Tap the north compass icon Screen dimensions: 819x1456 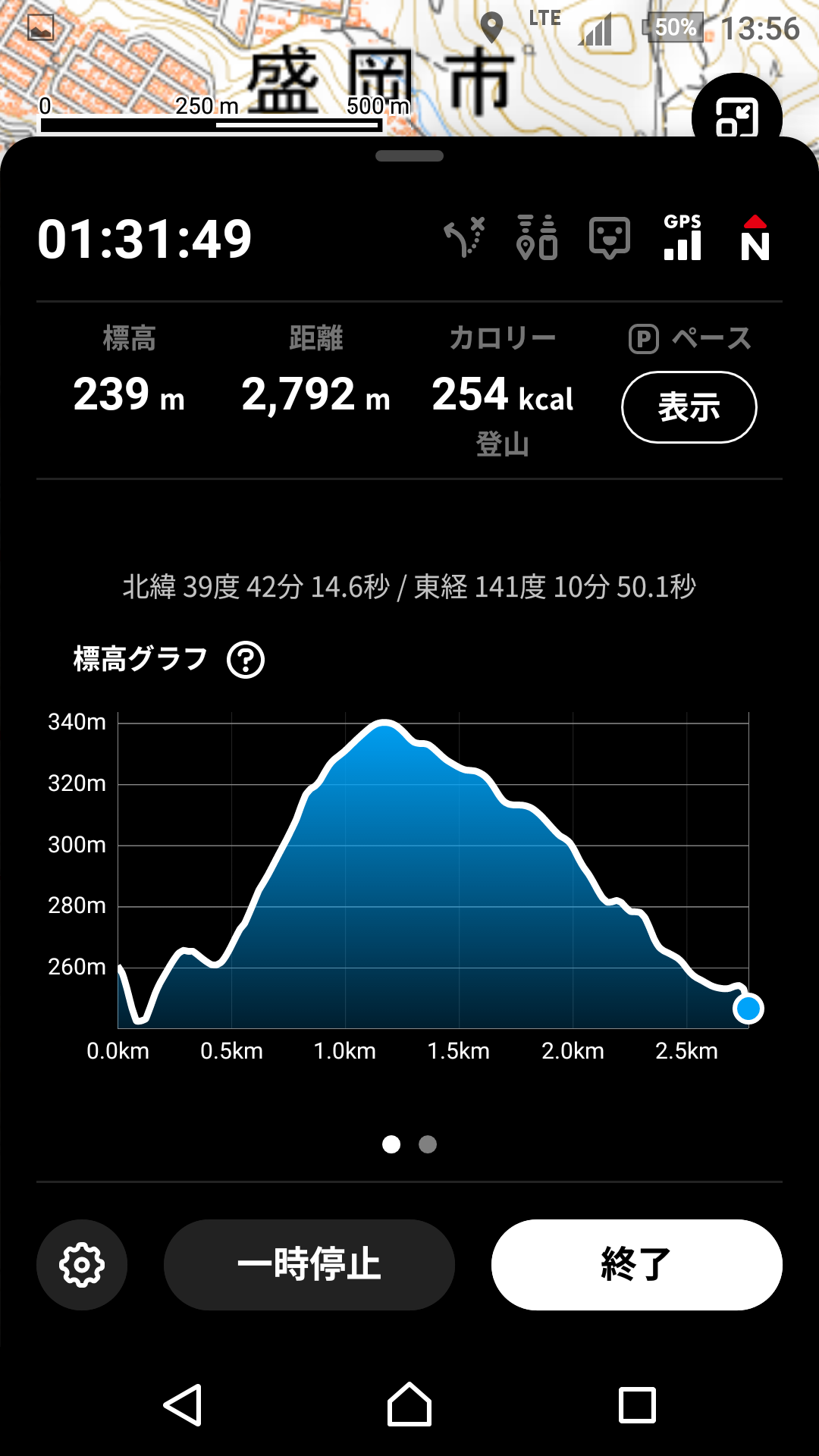755,237
